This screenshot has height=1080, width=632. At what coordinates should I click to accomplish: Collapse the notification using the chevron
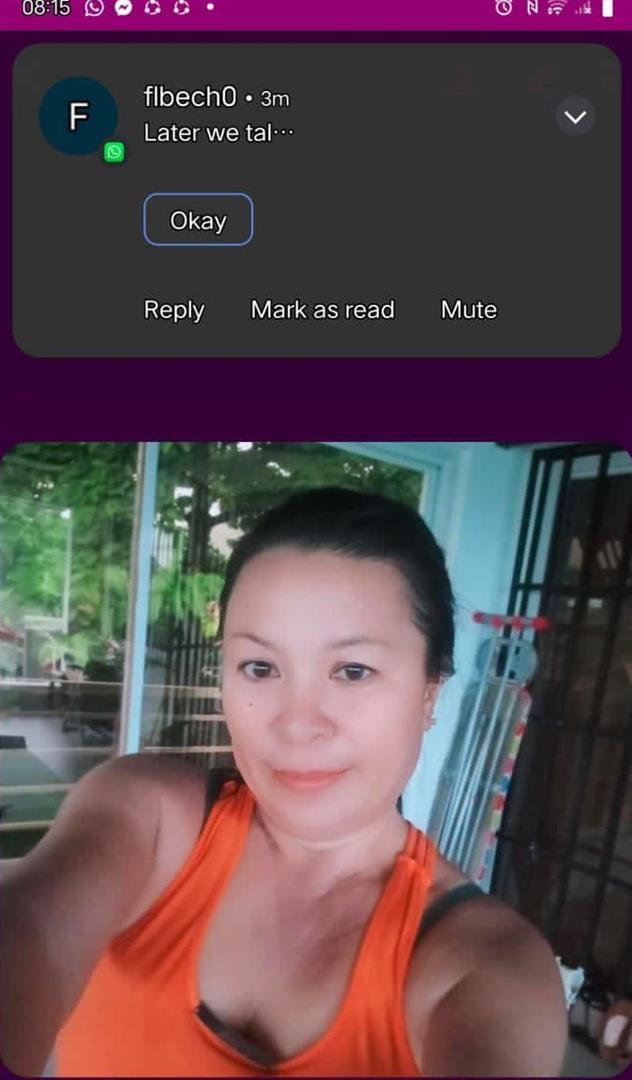click(575, 117)
